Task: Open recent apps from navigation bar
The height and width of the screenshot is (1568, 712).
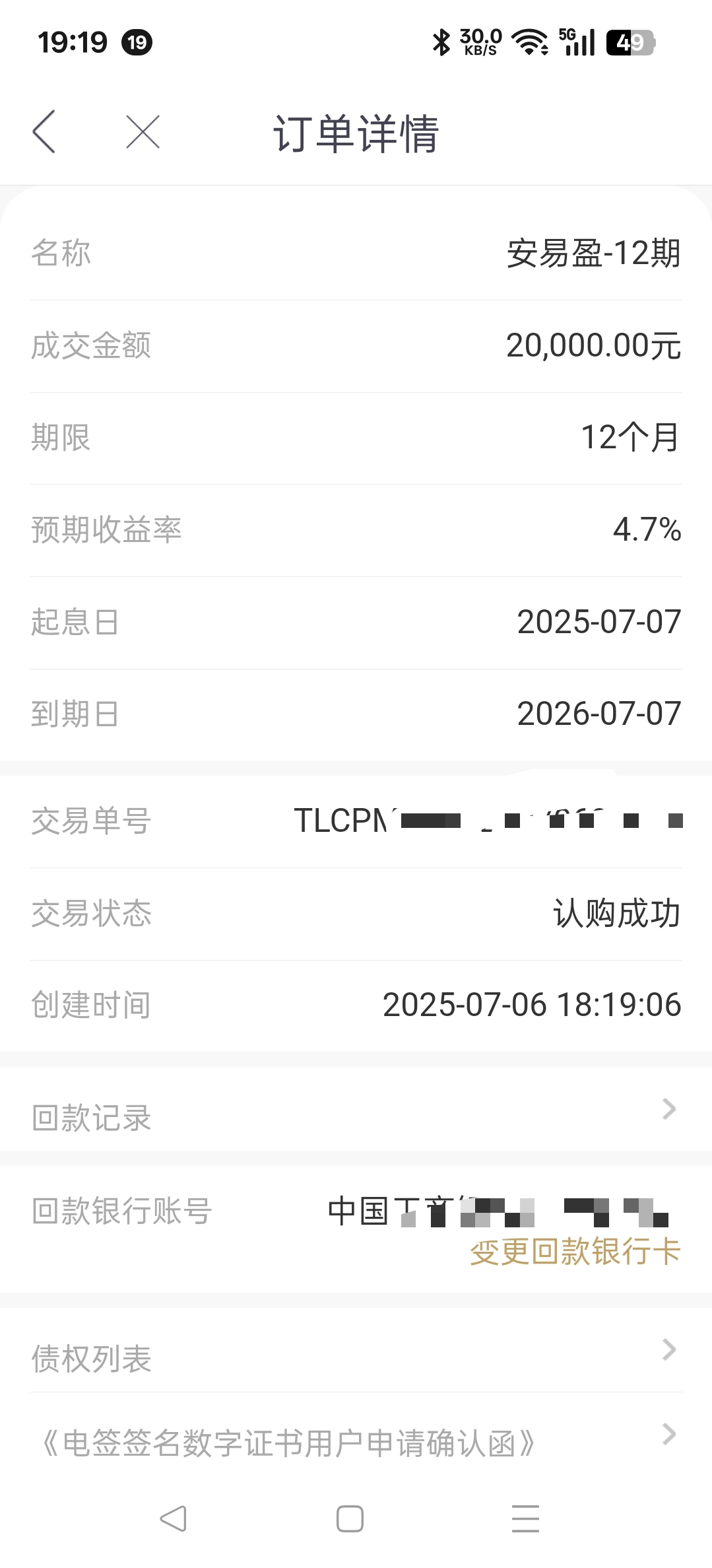Action: pos(525,1518)
